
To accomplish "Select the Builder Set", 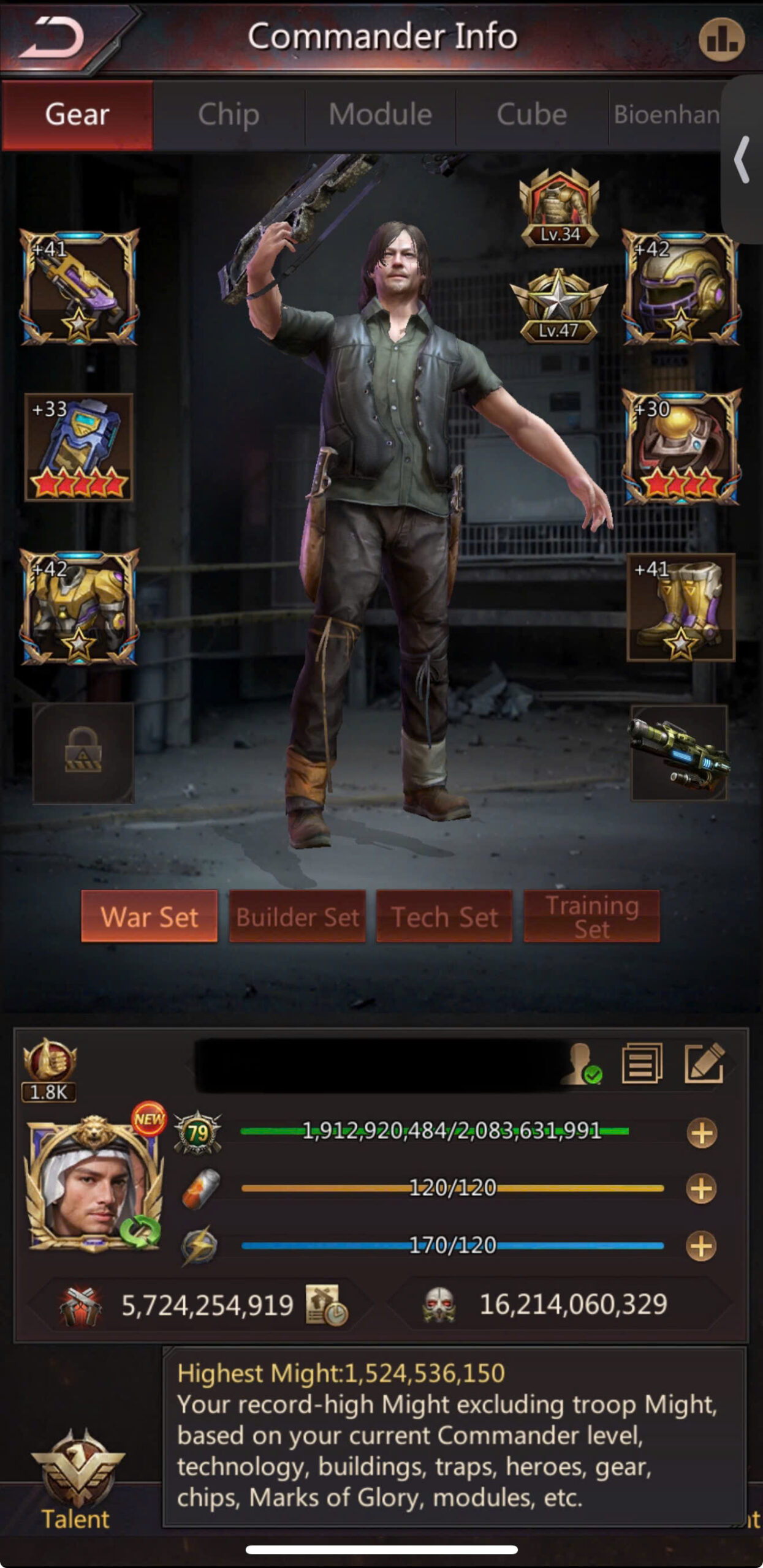I will click(x=297, y=917).
